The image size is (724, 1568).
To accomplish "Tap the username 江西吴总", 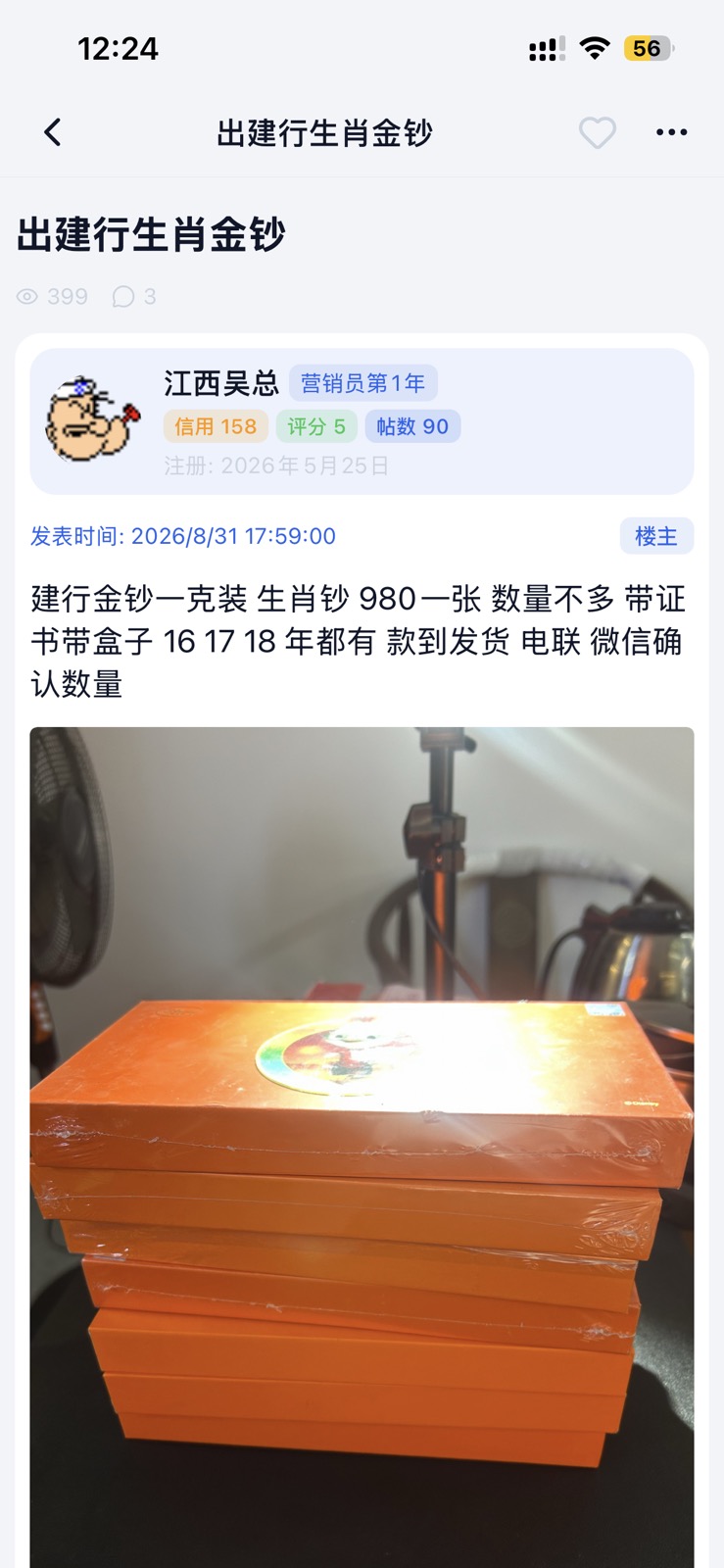I will click(221, 383).
